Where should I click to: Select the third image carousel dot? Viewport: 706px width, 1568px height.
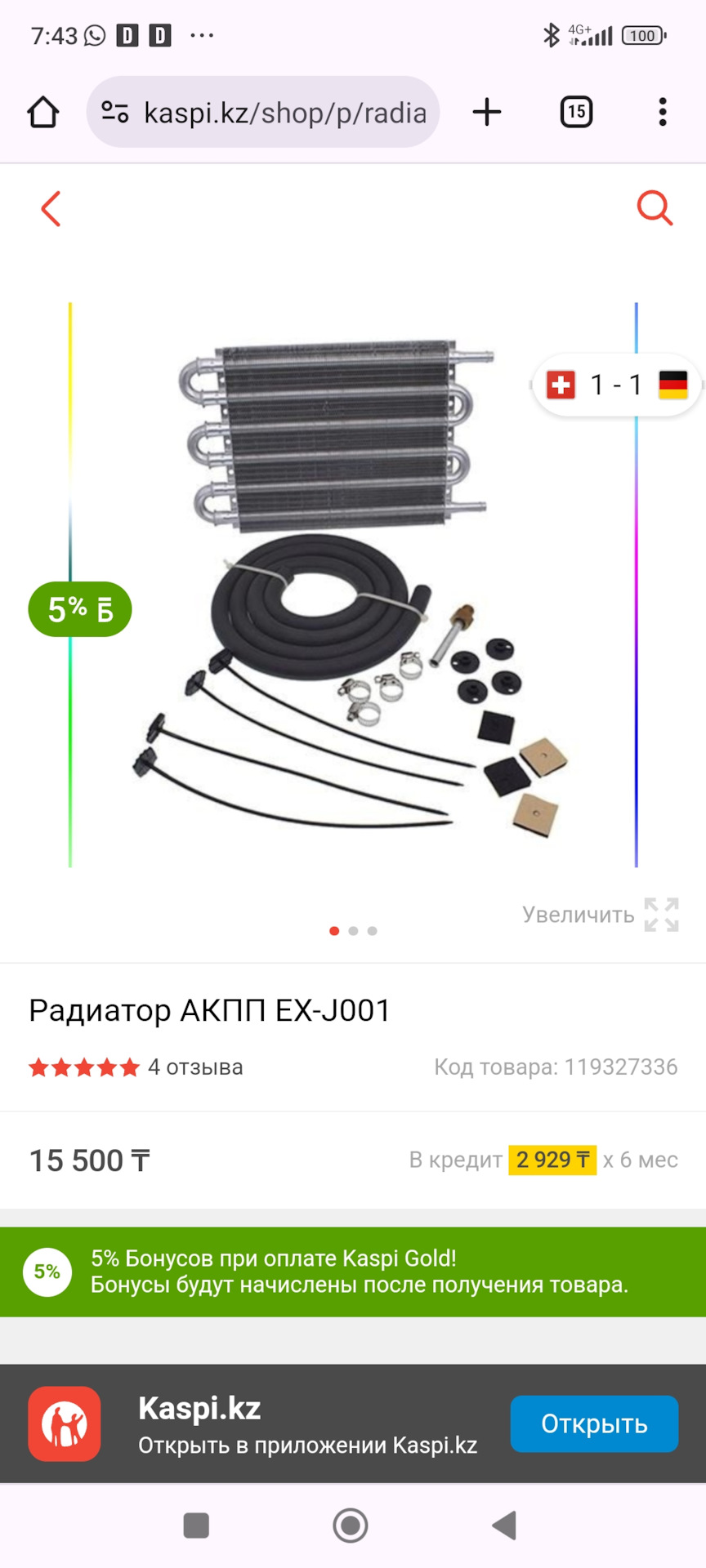coord(373,930)
